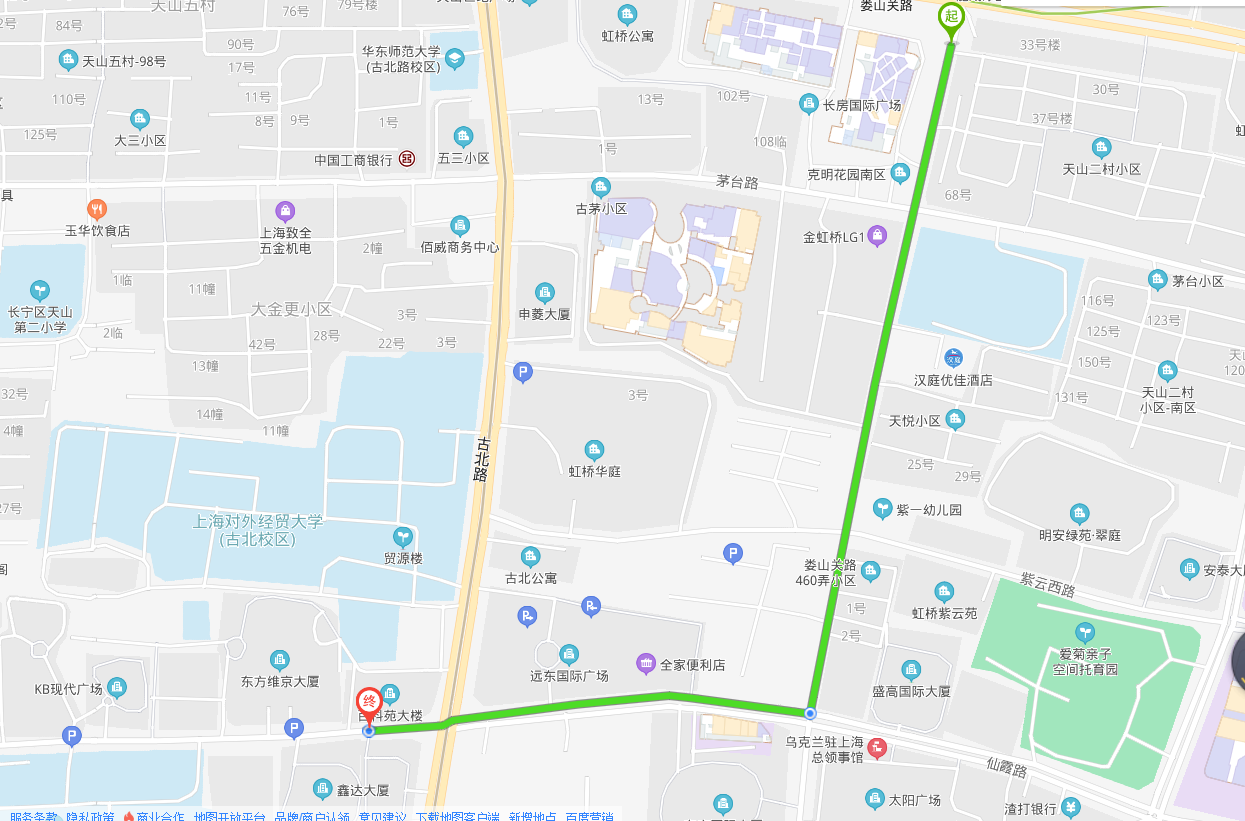Open the 乌克兰驻上海总领事馆 marker

(x=877, y=748)
